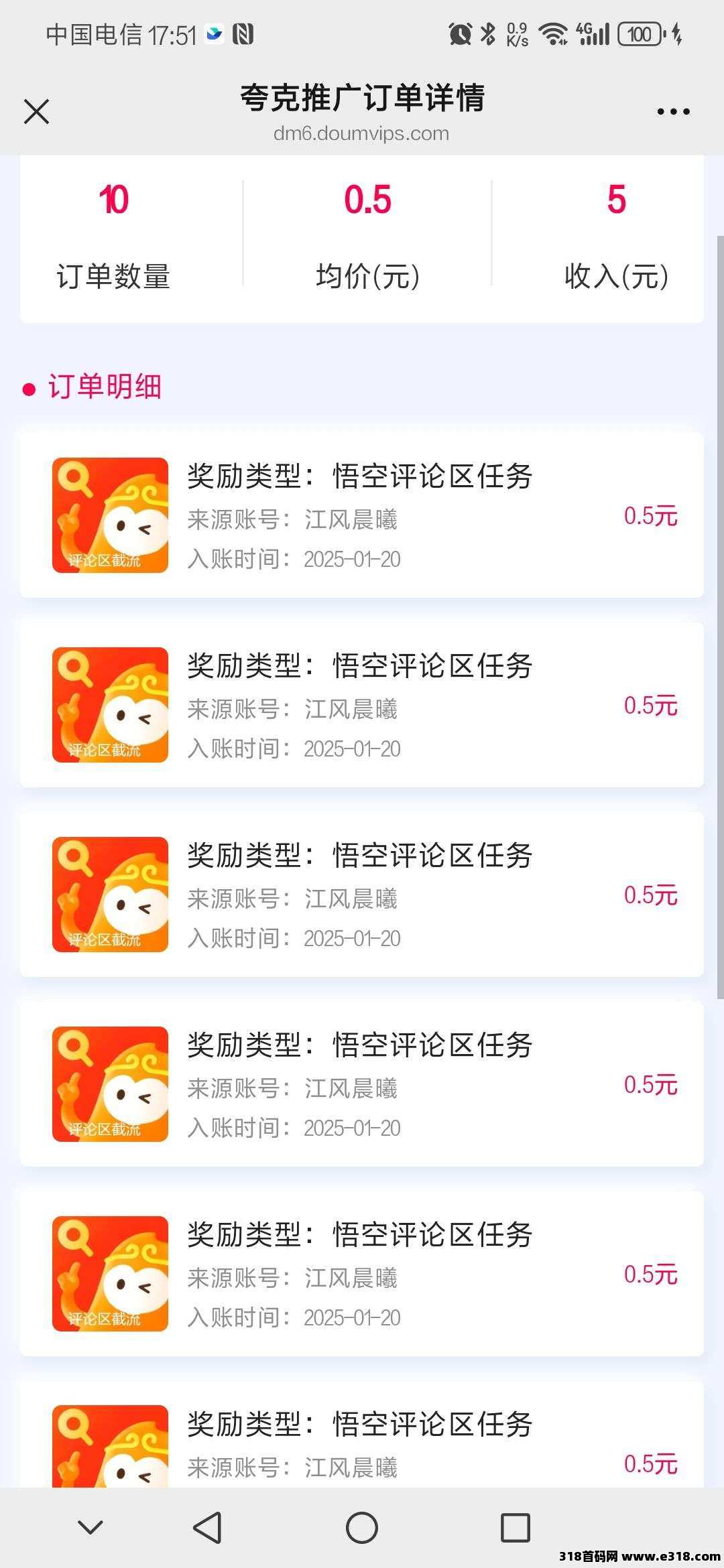Open the three-dot overflow menu
This screenshot has height=1568, width=724.
click(673, 112)
